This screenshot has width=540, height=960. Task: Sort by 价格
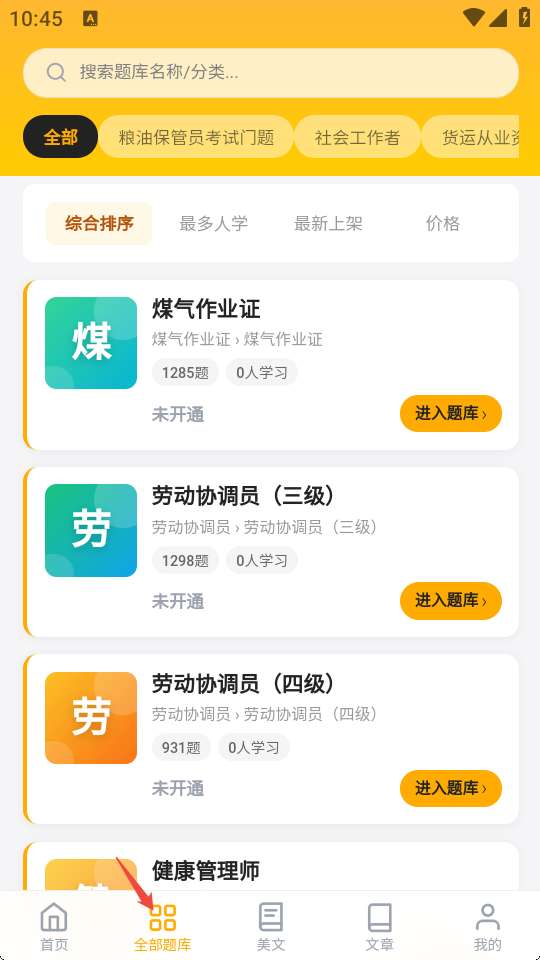click(443, 223)
